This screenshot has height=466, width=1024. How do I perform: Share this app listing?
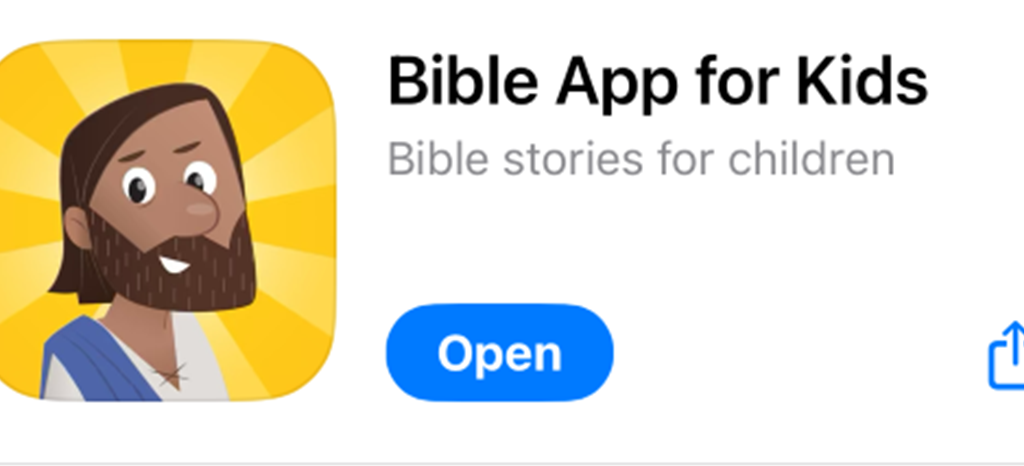(x=1005, y=357)
